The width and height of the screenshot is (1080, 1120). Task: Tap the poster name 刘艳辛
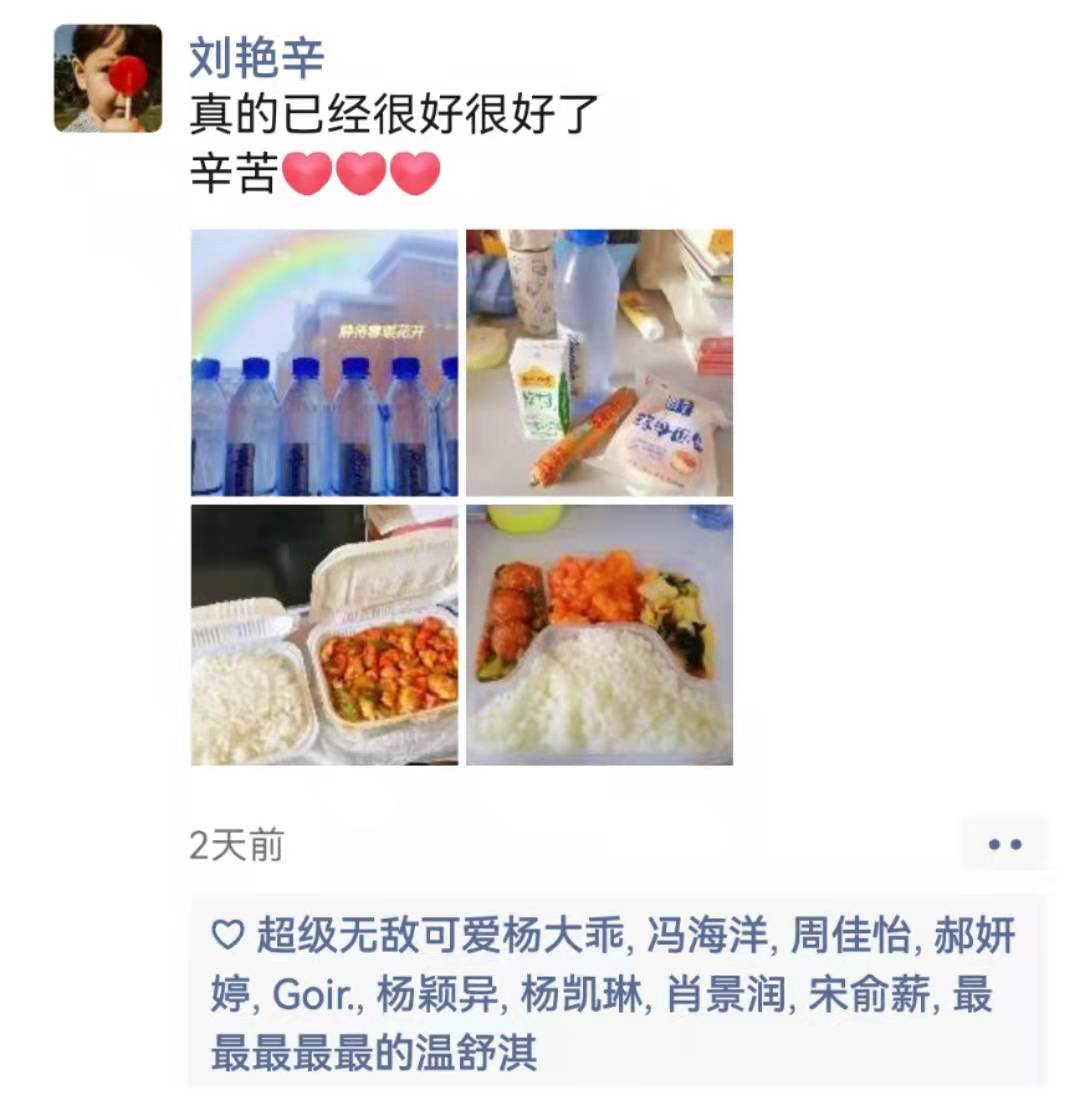tap(257, 58)
